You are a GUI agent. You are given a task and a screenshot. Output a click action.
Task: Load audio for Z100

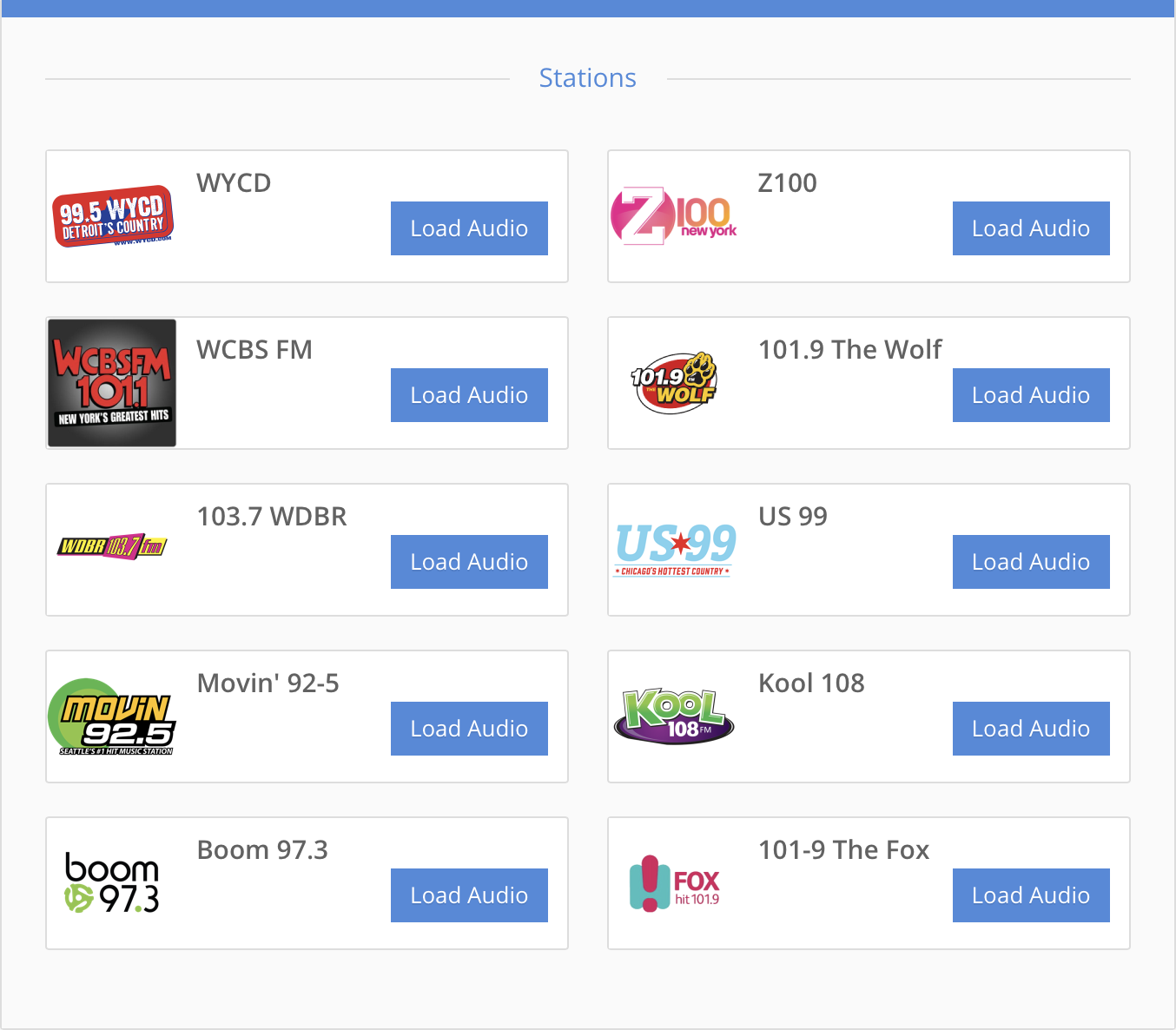(x=1030, y=228)
